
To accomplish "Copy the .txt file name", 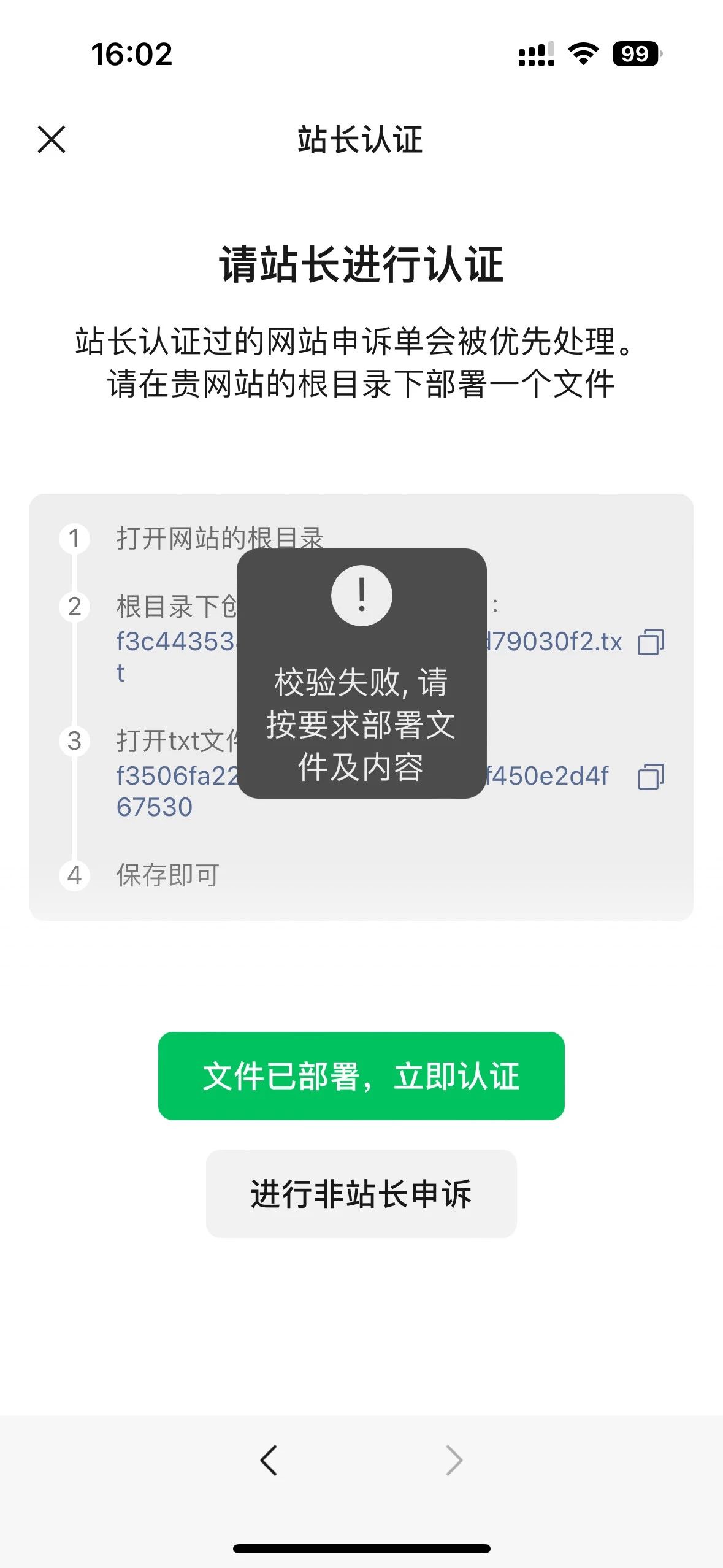I will [651, 642].
